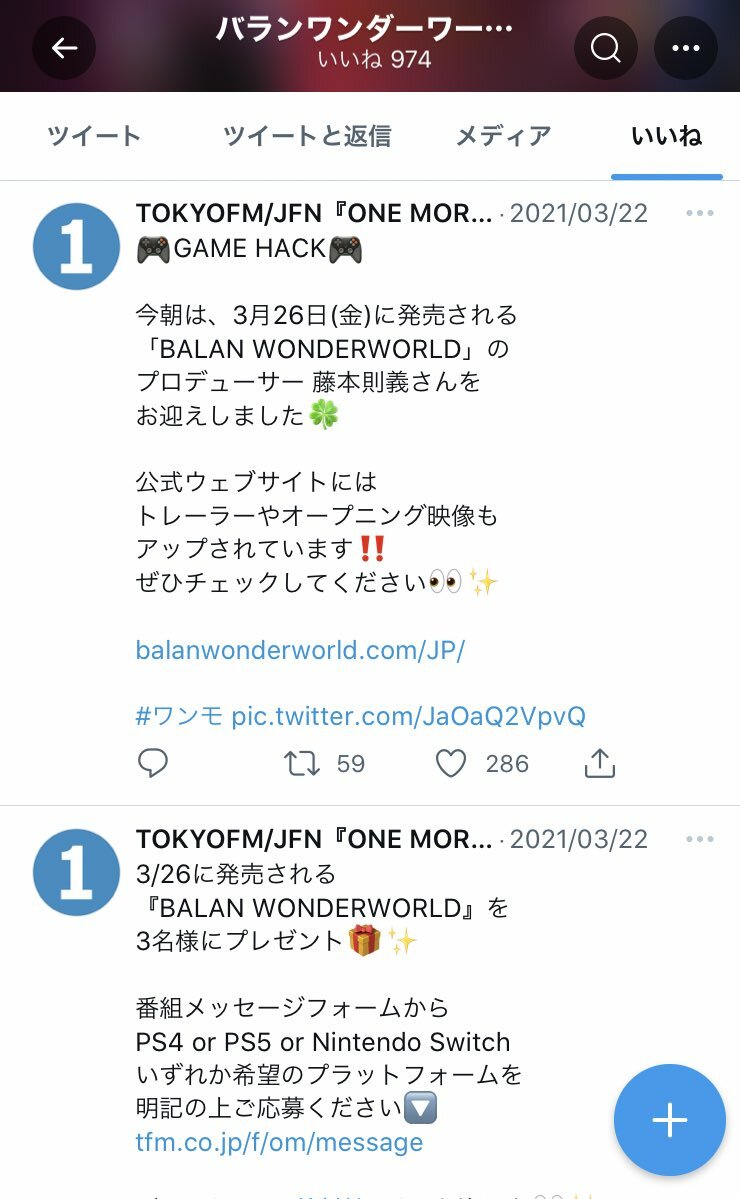The height and width of the screenshot is (1199, 740).
Task: Open more options on the 3名様にプレゼント tweet
Action: tap(700, 839)
